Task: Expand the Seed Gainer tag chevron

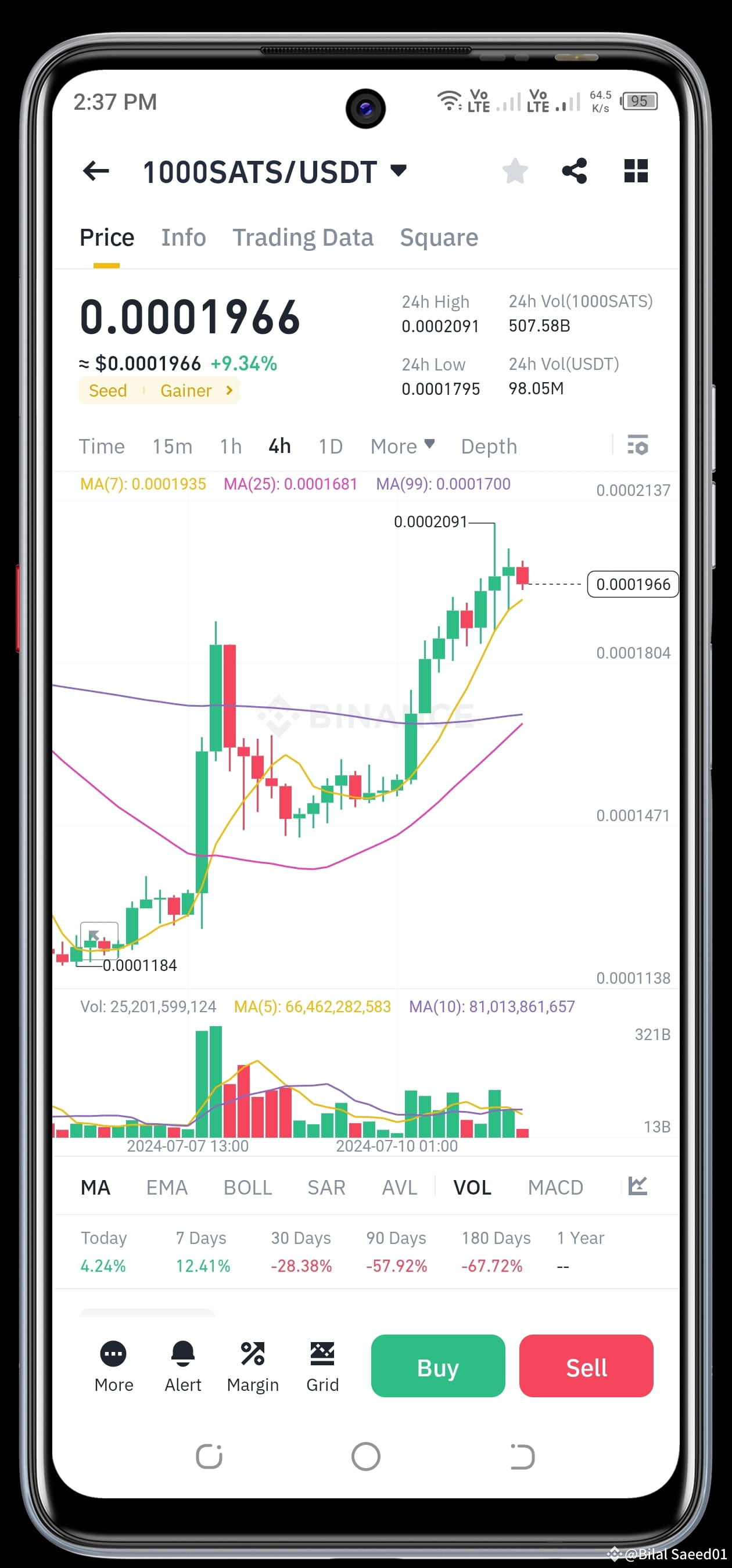Action: tap(229, 390)
